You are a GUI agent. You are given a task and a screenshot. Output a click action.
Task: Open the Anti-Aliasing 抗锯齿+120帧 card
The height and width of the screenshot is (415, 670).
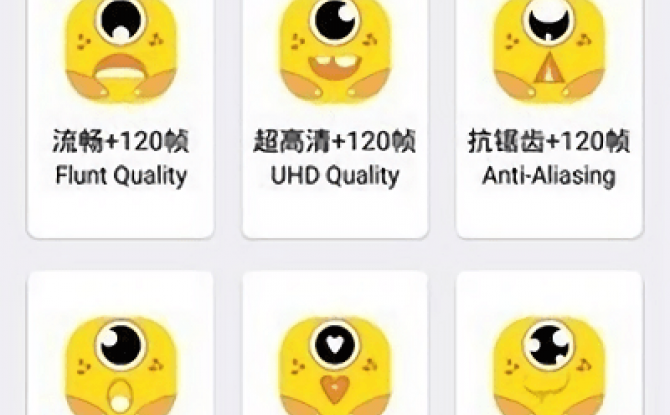[x=549, y=120]
